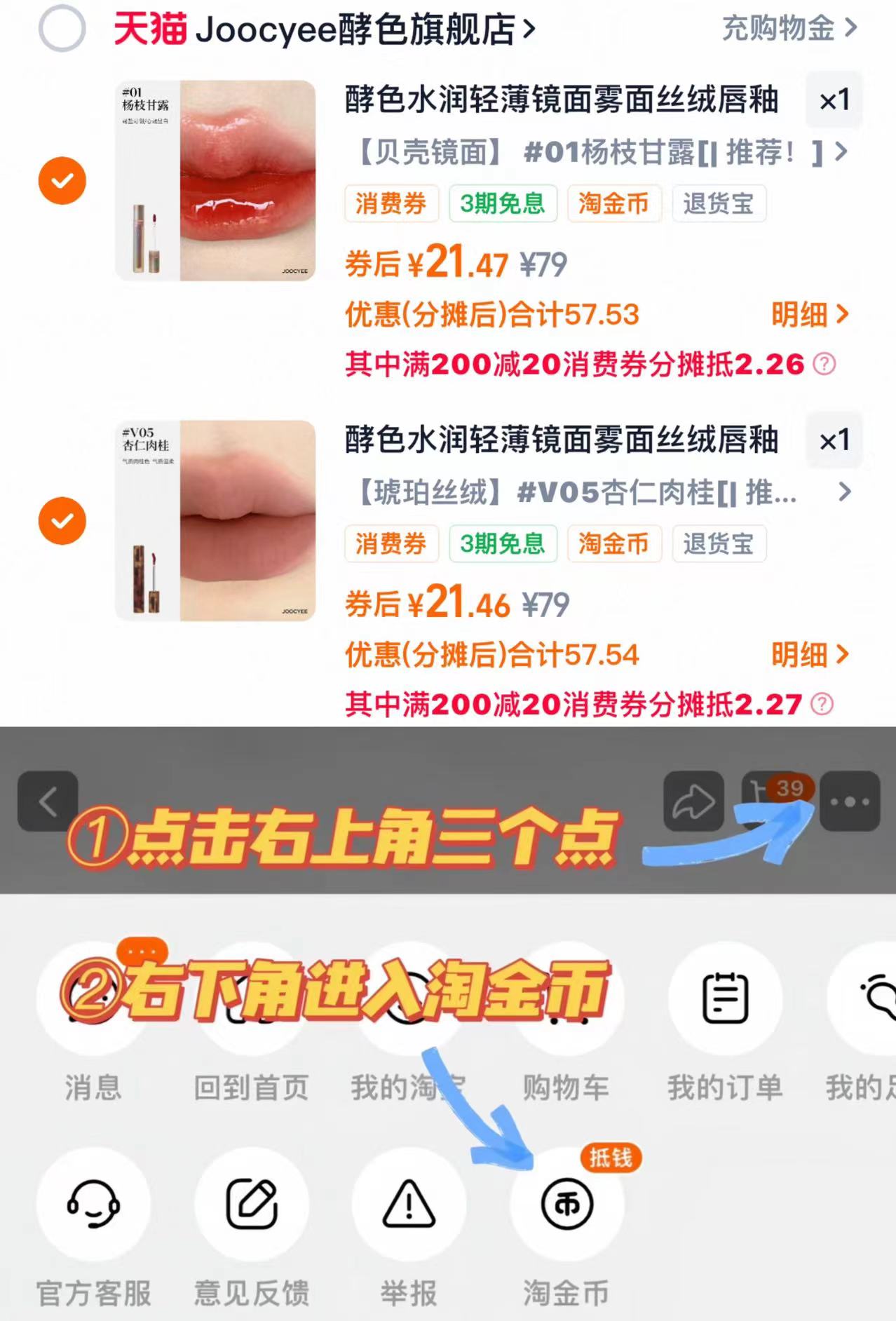Tap the back arrow on dark toolbar
The width and height of the screenshot is (896, 1321).
(x=47, y=801)
